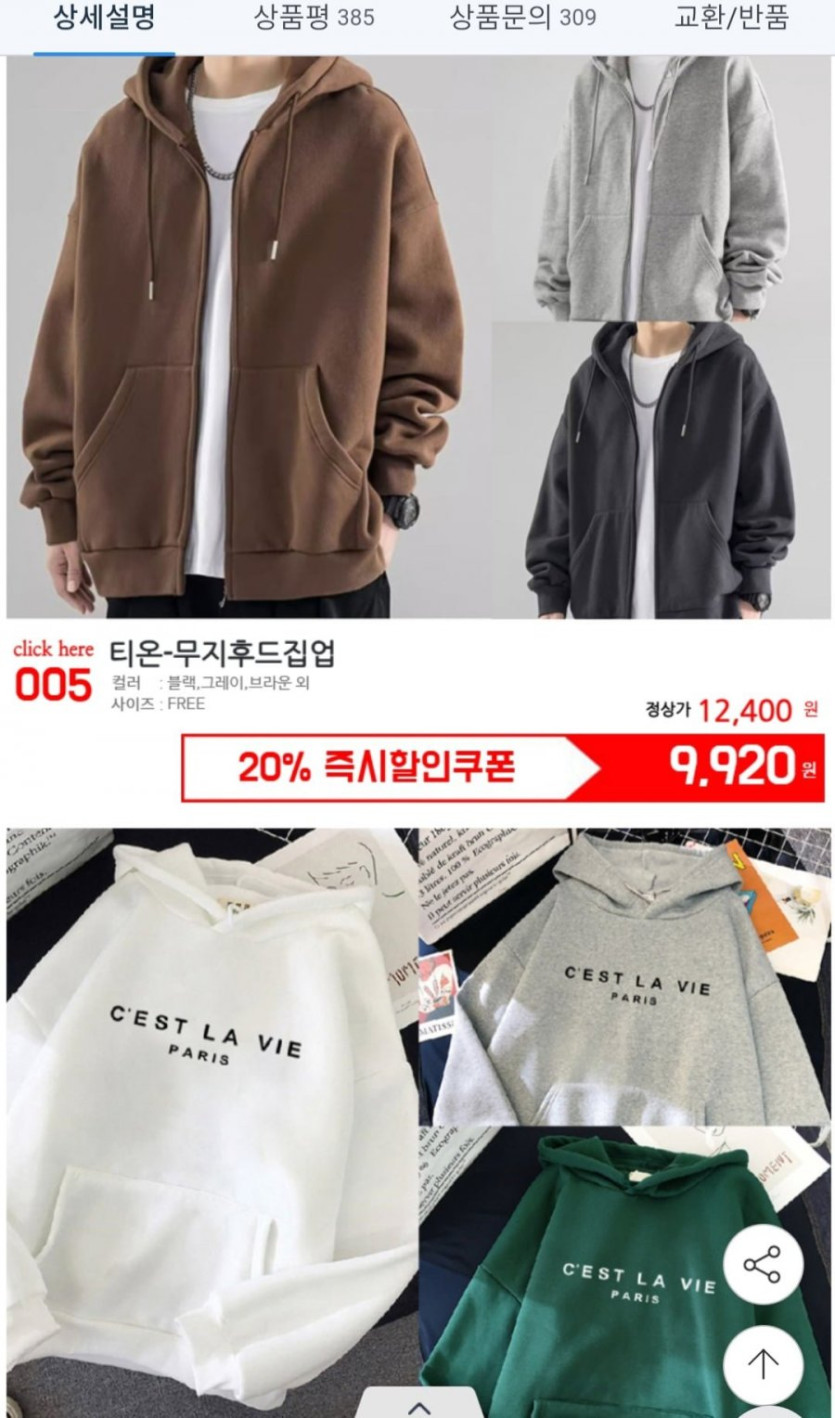Image resolution: width=835 pixels, height=1418 pixels.
Task: Switch to the 교환/반품 tab
Action: pyautogui.click(x=731, y=18)
